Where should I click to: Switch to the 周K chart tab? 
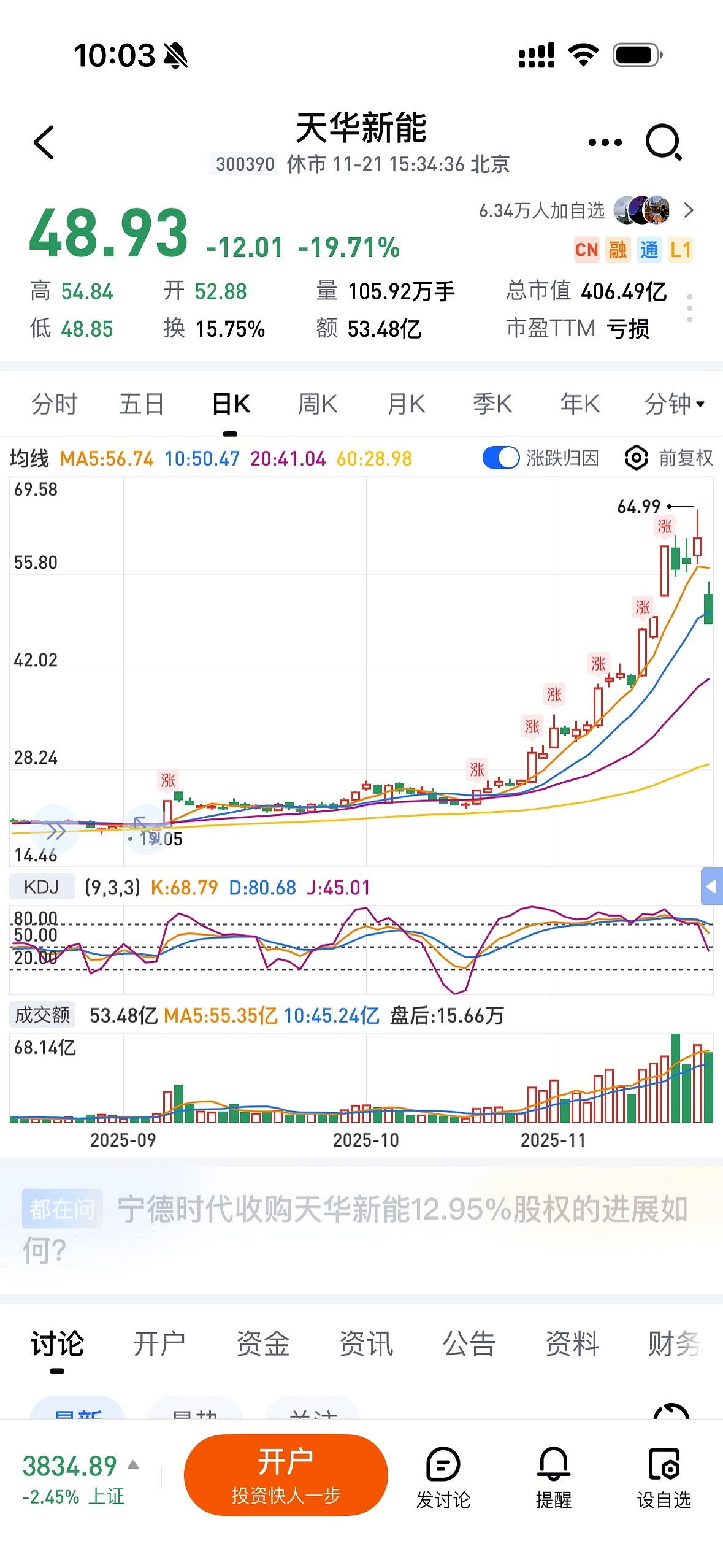point(316,404)
